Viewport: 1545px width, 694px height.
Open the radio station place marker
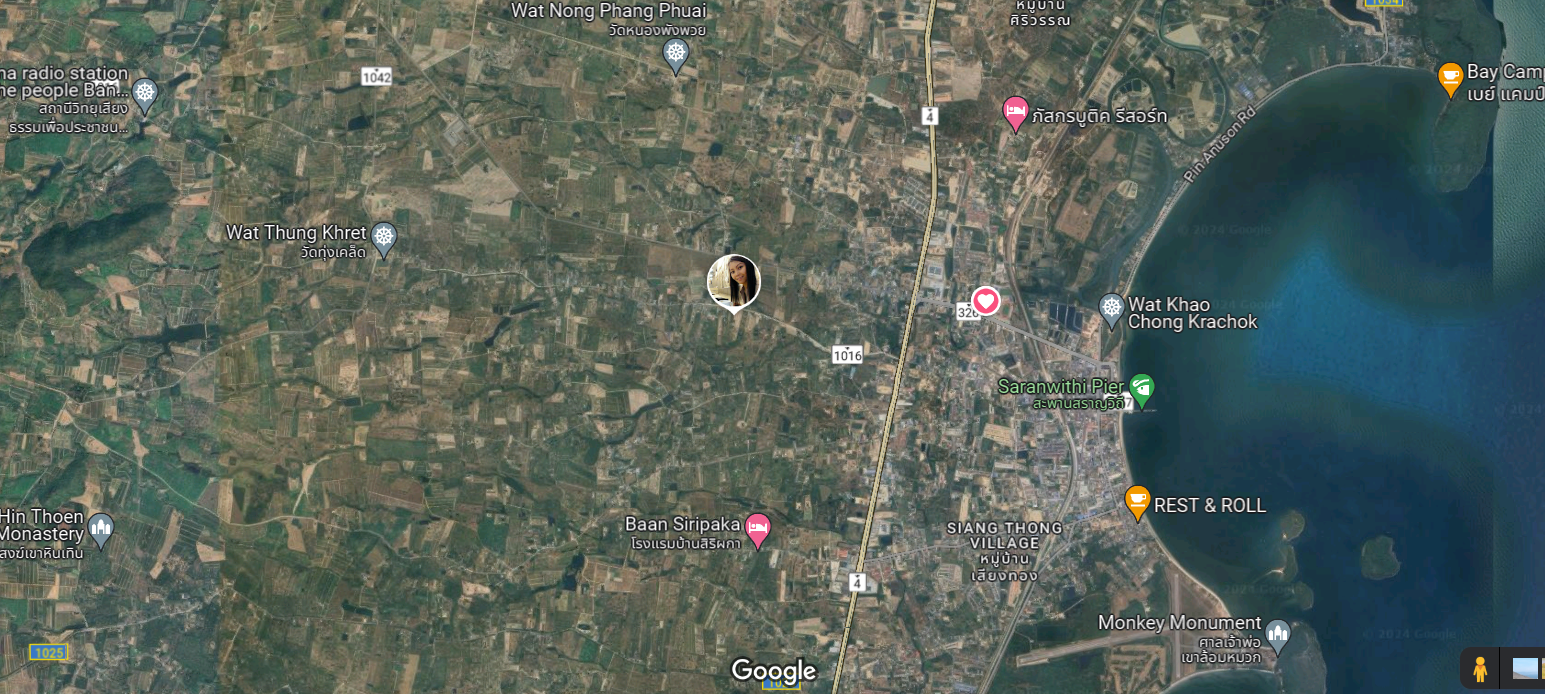point(146,94)
